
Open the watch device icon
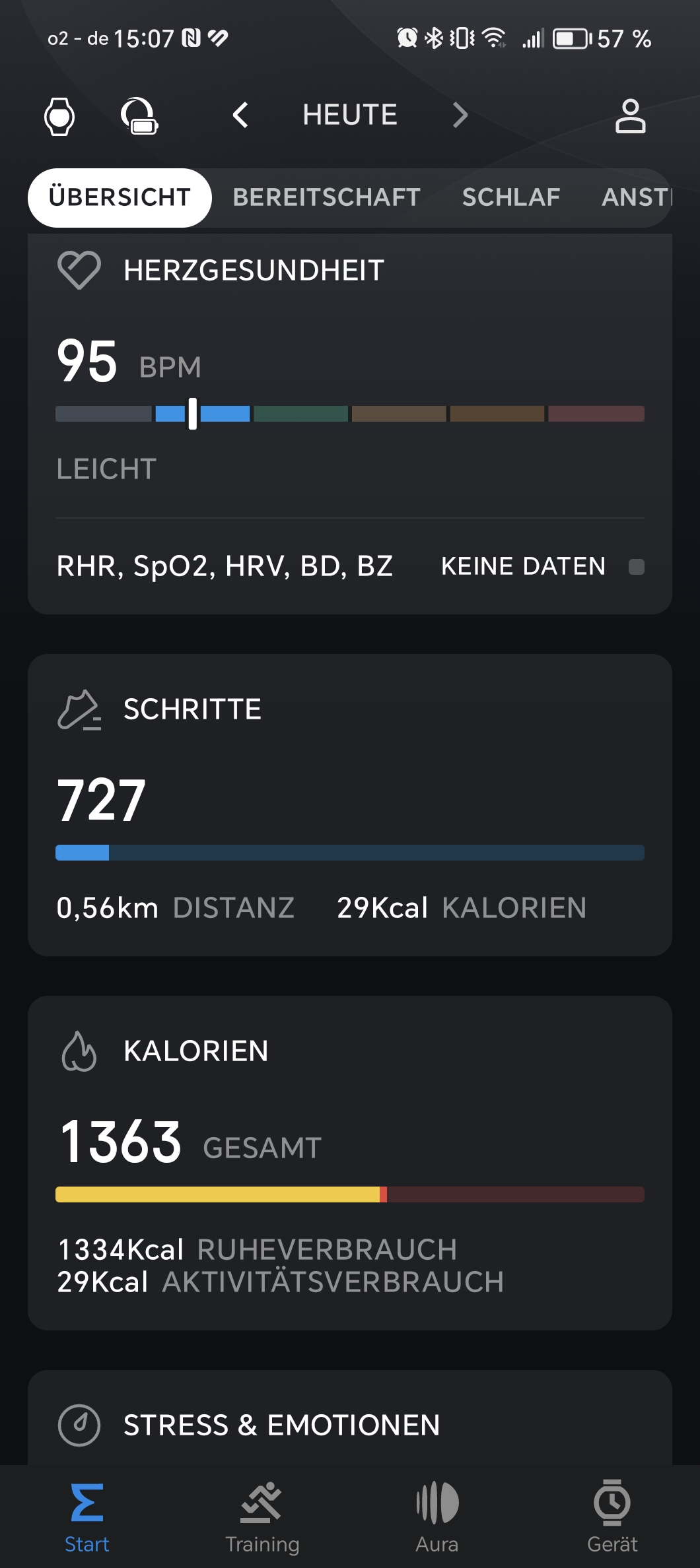(59, 116)
